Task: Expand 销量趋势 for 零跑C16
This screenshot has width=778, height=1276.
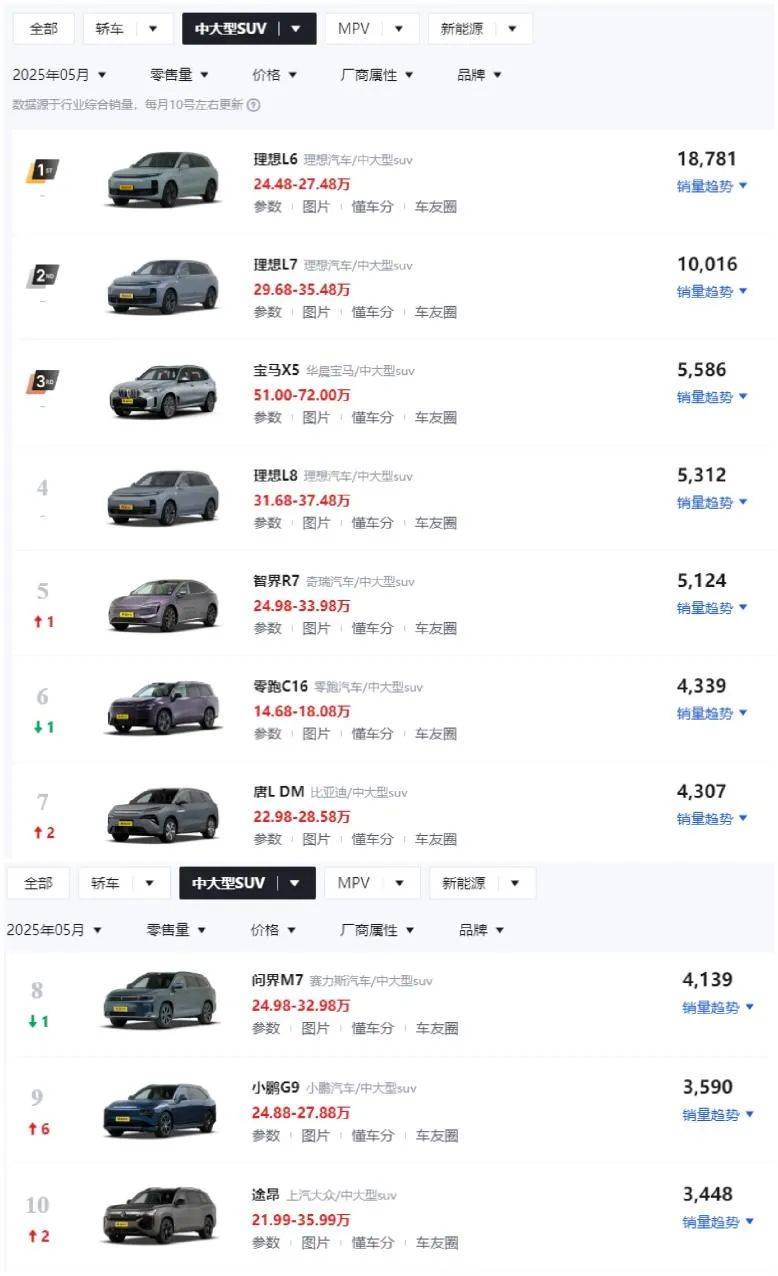Action: (712, 713)
